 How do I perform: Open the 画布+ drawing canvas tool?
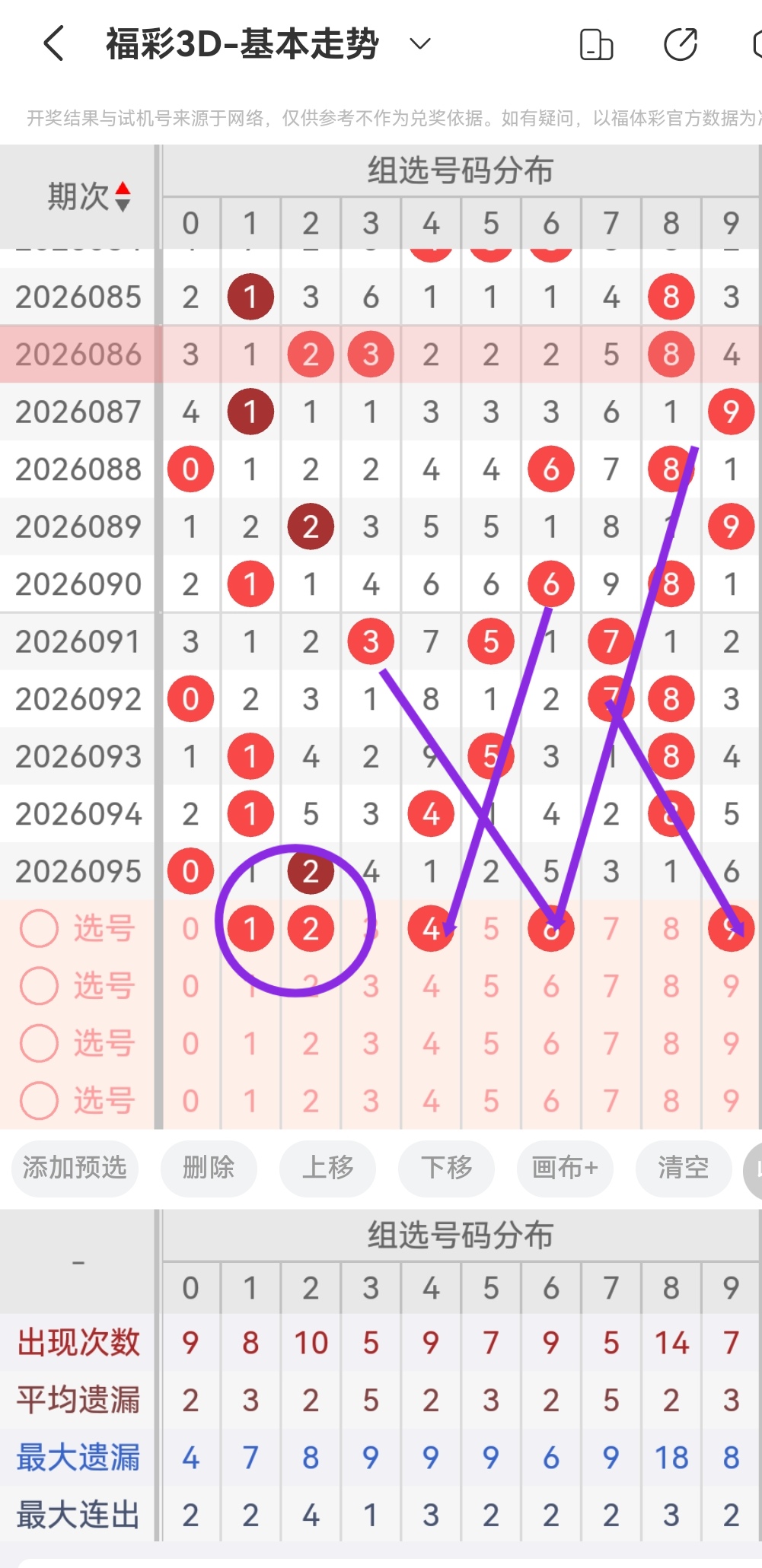tap(565, 1169)
